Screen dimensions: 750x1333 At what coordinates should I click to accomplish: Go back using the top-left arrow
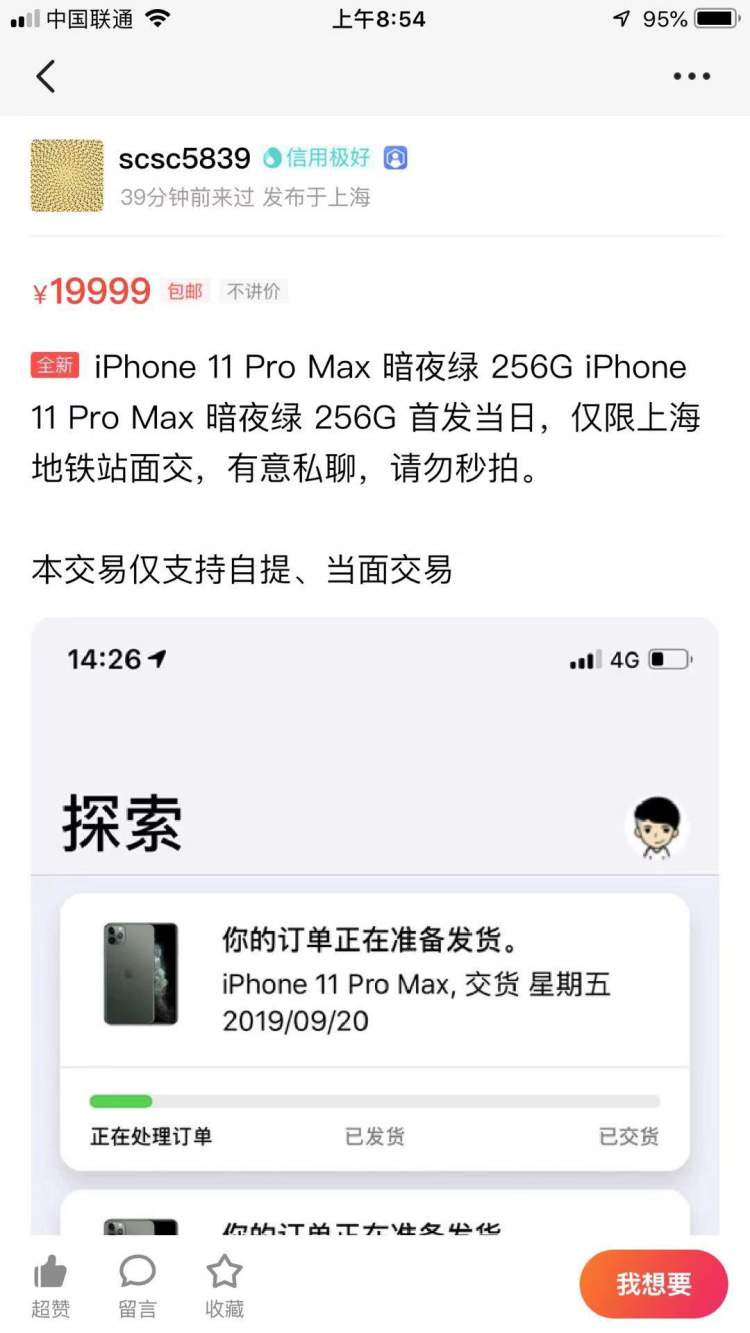[x=46, y=76]
